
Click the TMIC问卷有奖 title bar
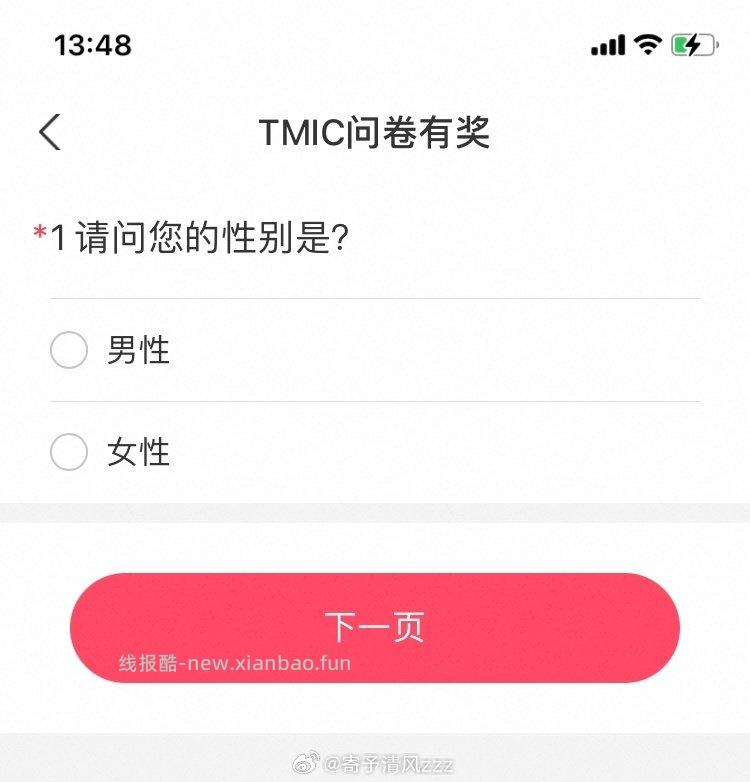coord(375,131)
